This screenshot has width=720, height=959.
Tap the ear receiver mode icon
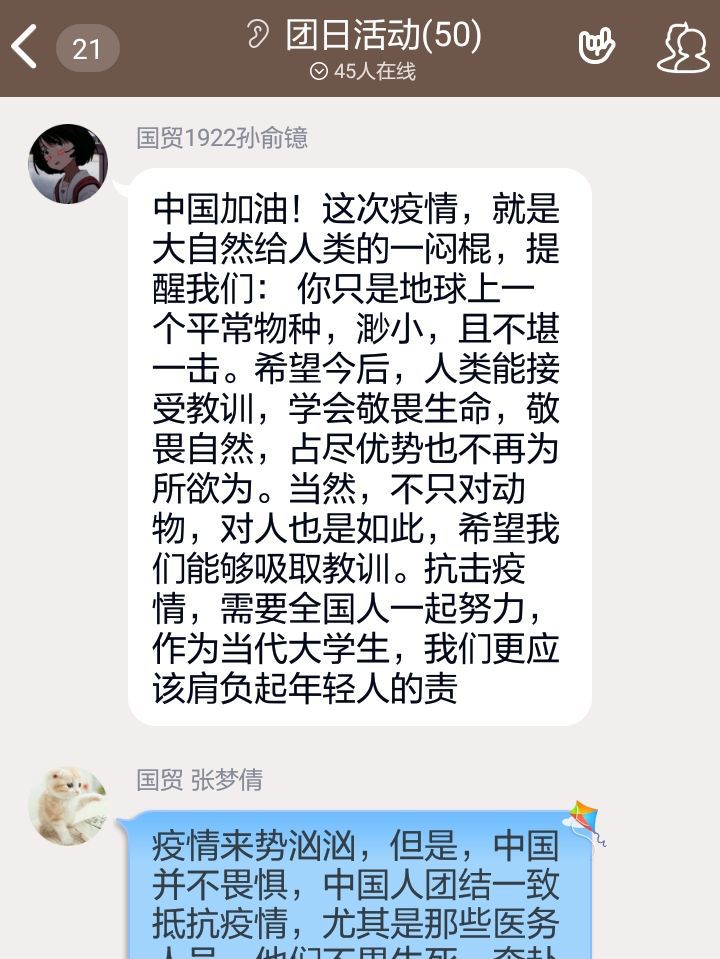click(258, 36)
